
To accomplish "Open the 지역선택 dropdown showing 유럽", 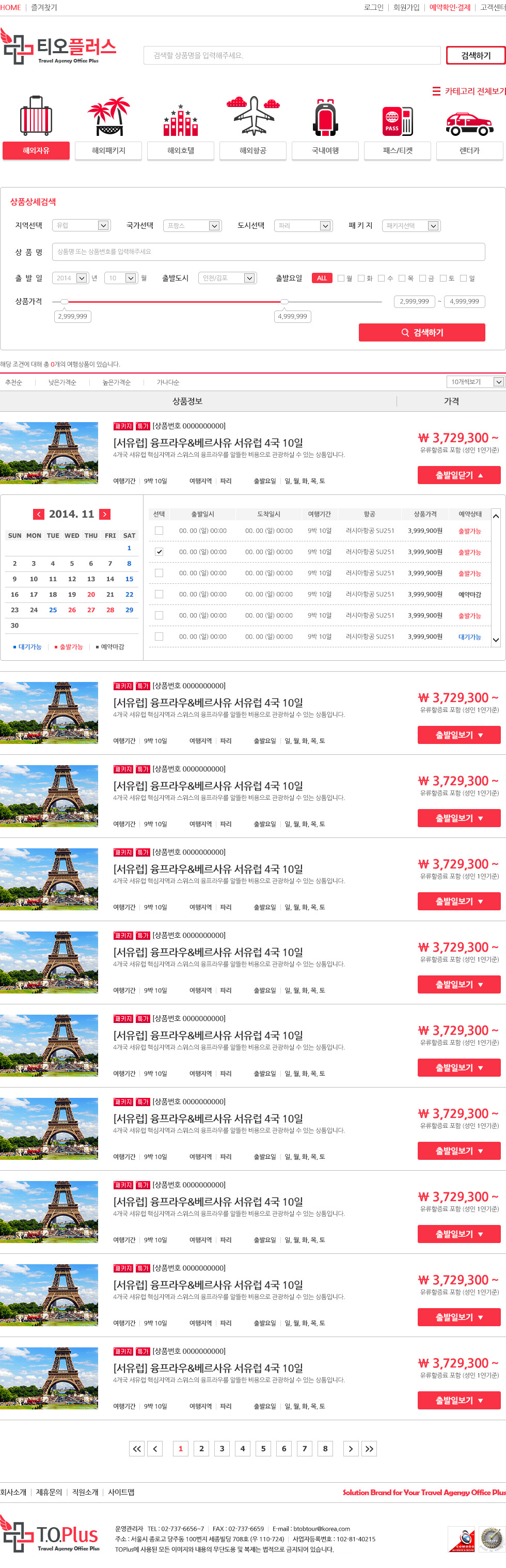I will 81,226.
